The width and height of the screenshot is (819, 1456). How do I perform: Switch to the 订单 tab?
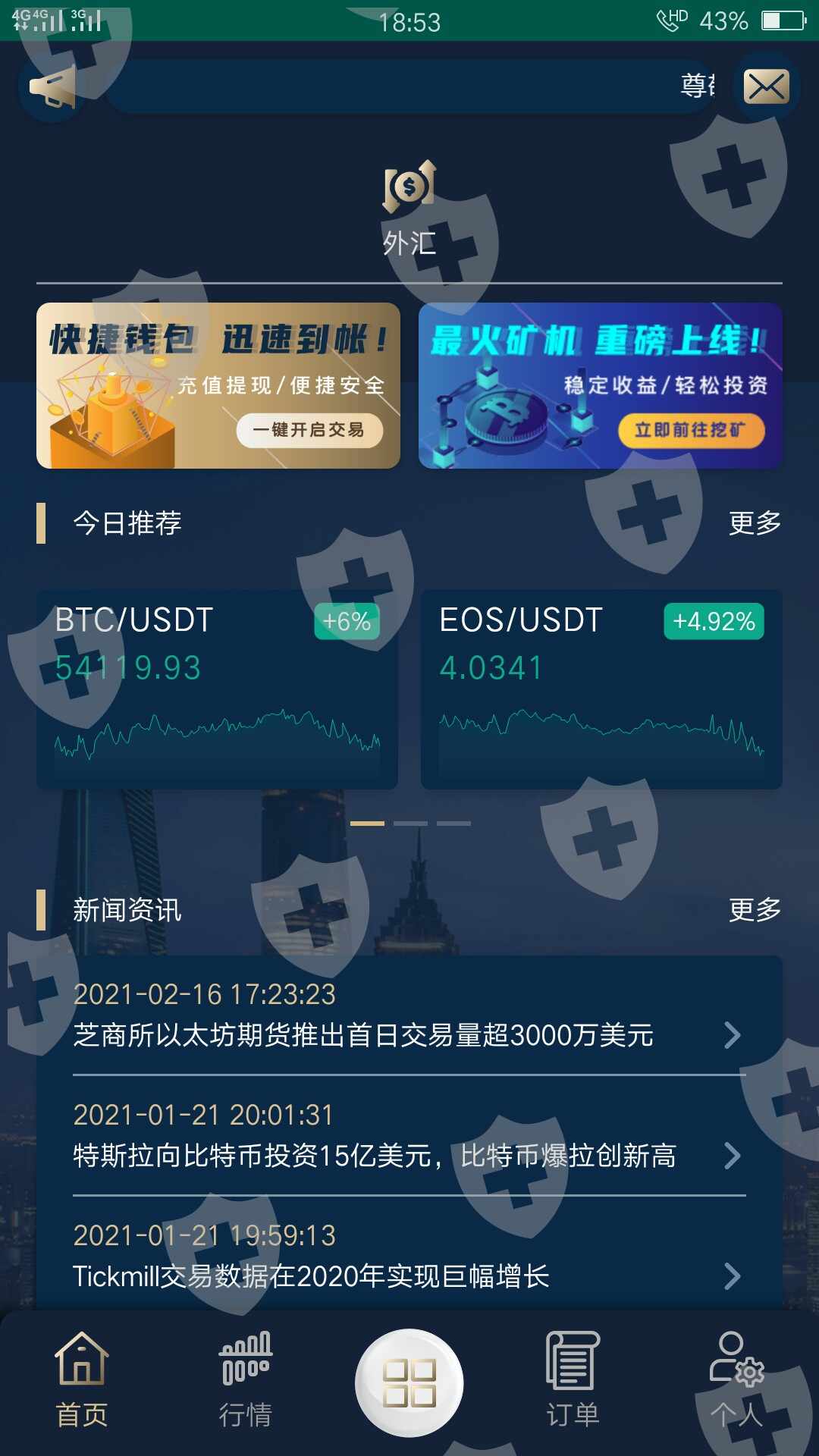pyautogui.click(x=573, y=1380)
